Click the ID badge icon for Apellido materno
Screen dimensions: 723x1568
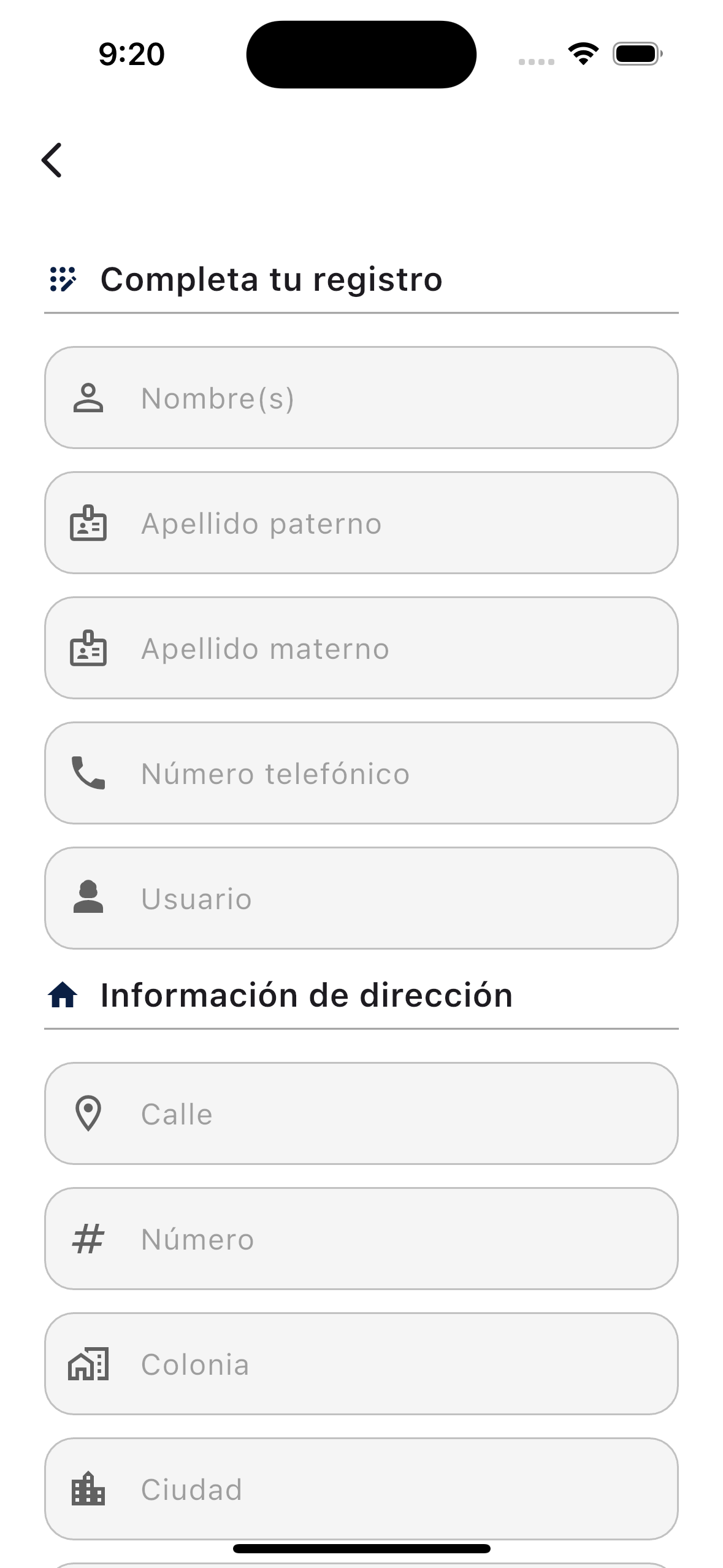click(x=88, y=648)
